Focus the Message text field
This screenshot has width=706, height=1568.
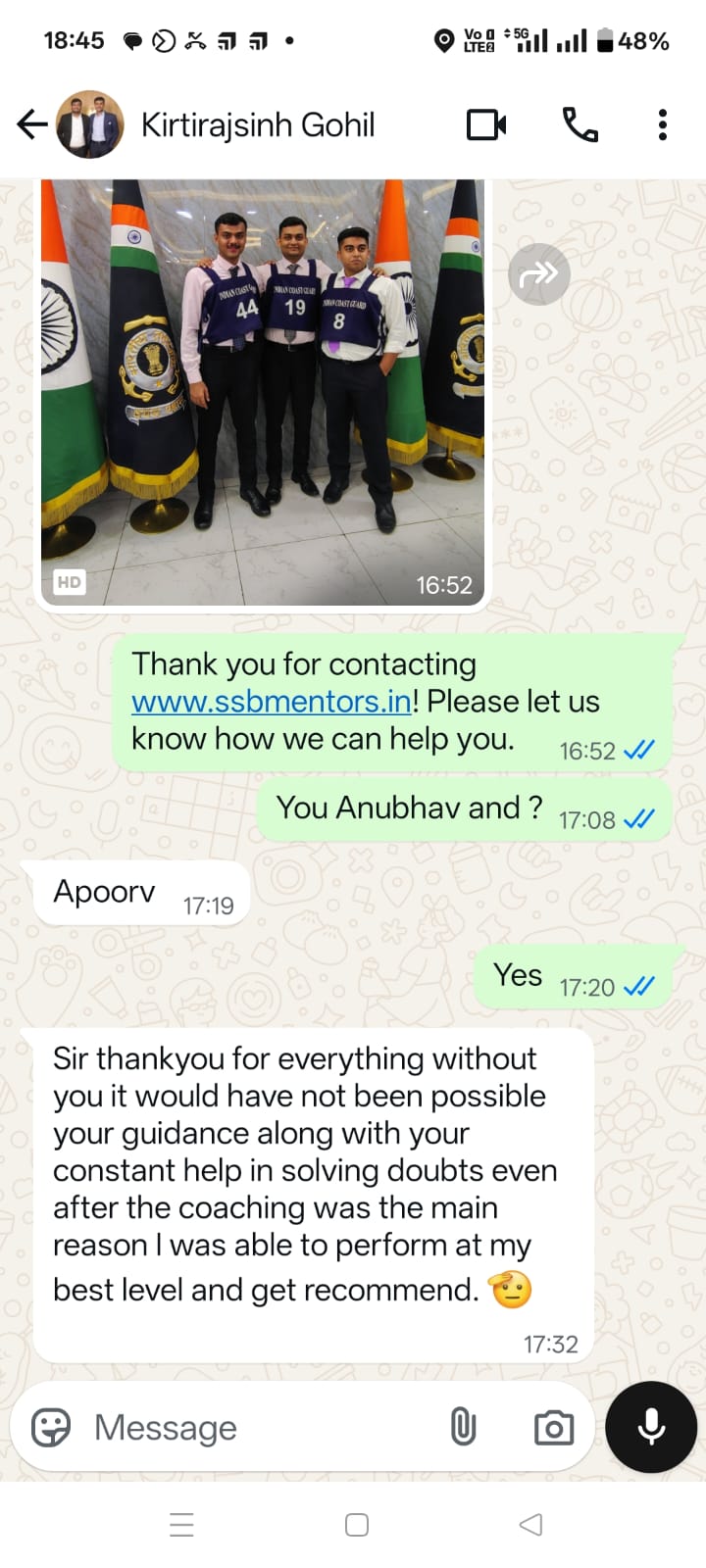[255, 1427]
